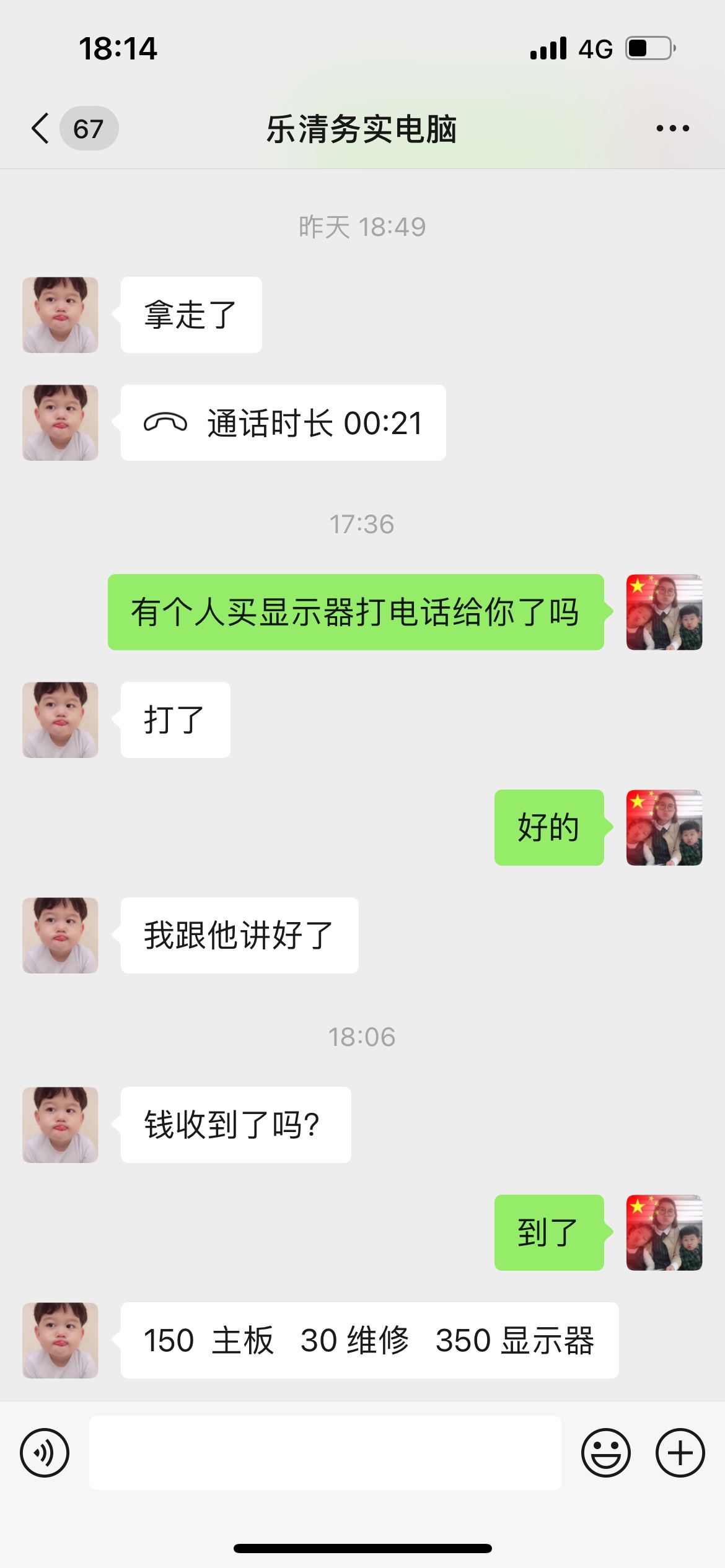This screenshot has width=725, height=1568.
Task: Open the chat info overflow menu
Action: [x=672, y=129]
